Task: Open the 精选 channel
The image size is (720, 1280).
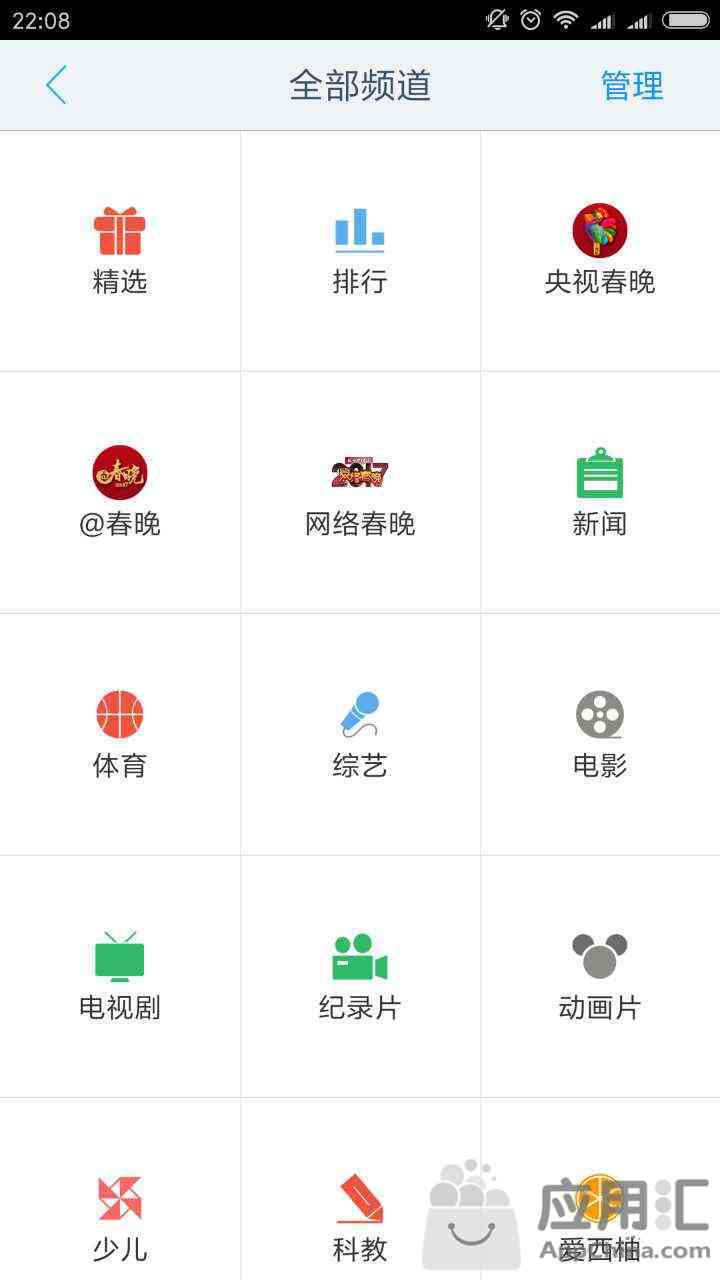Action: [x=120, y=251]
